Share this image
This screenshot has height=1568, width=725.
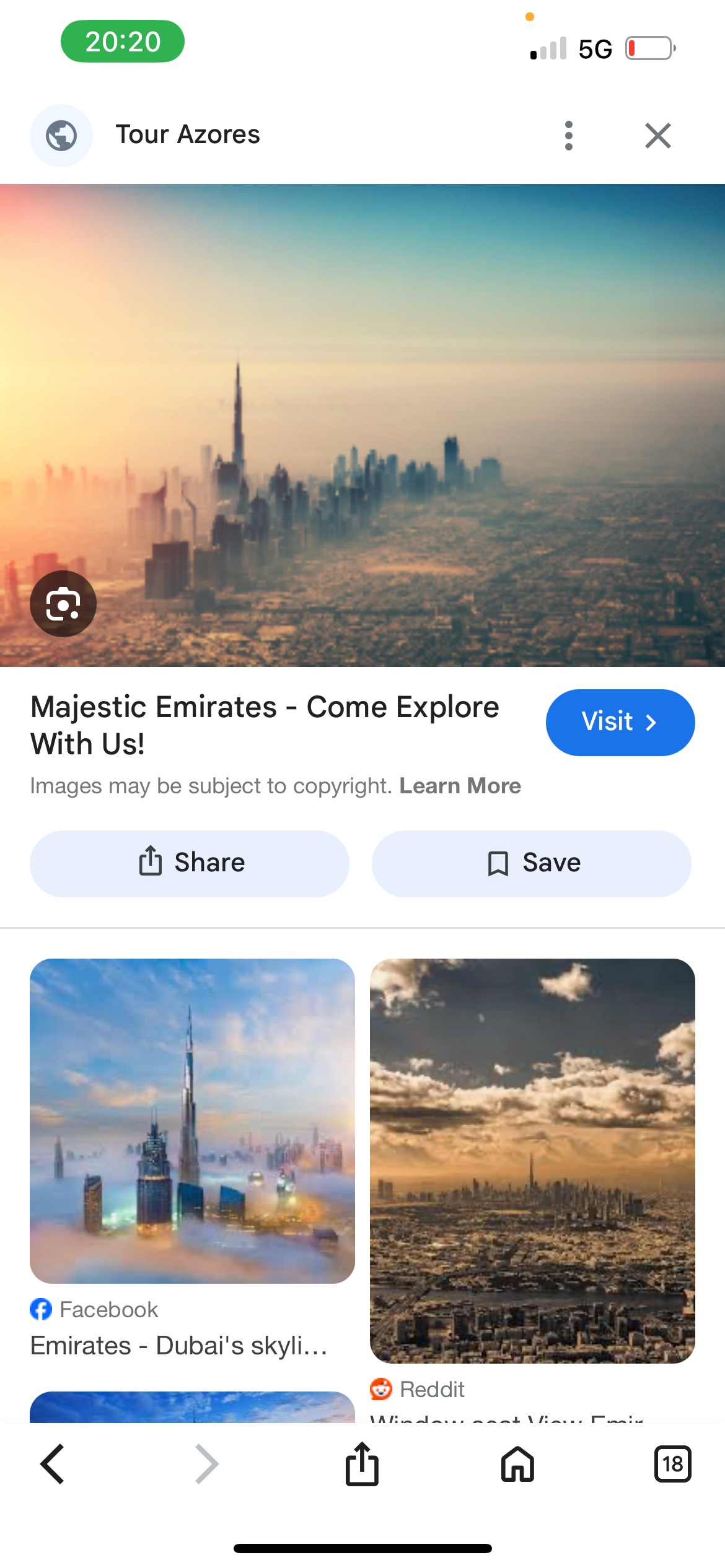point(190,863)
